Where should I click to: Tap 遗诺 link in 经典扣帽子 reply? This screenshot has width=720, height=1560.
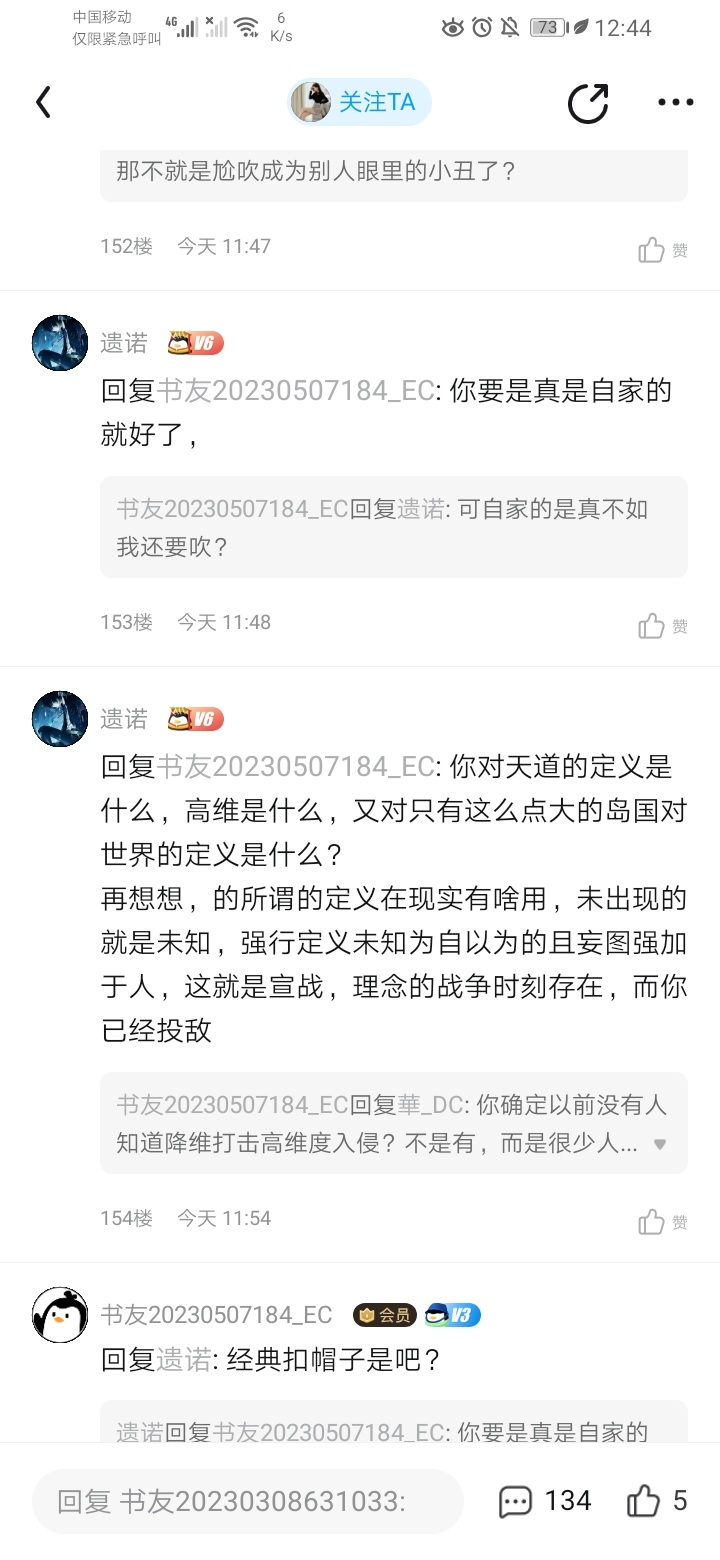(x=184, y=1360)
